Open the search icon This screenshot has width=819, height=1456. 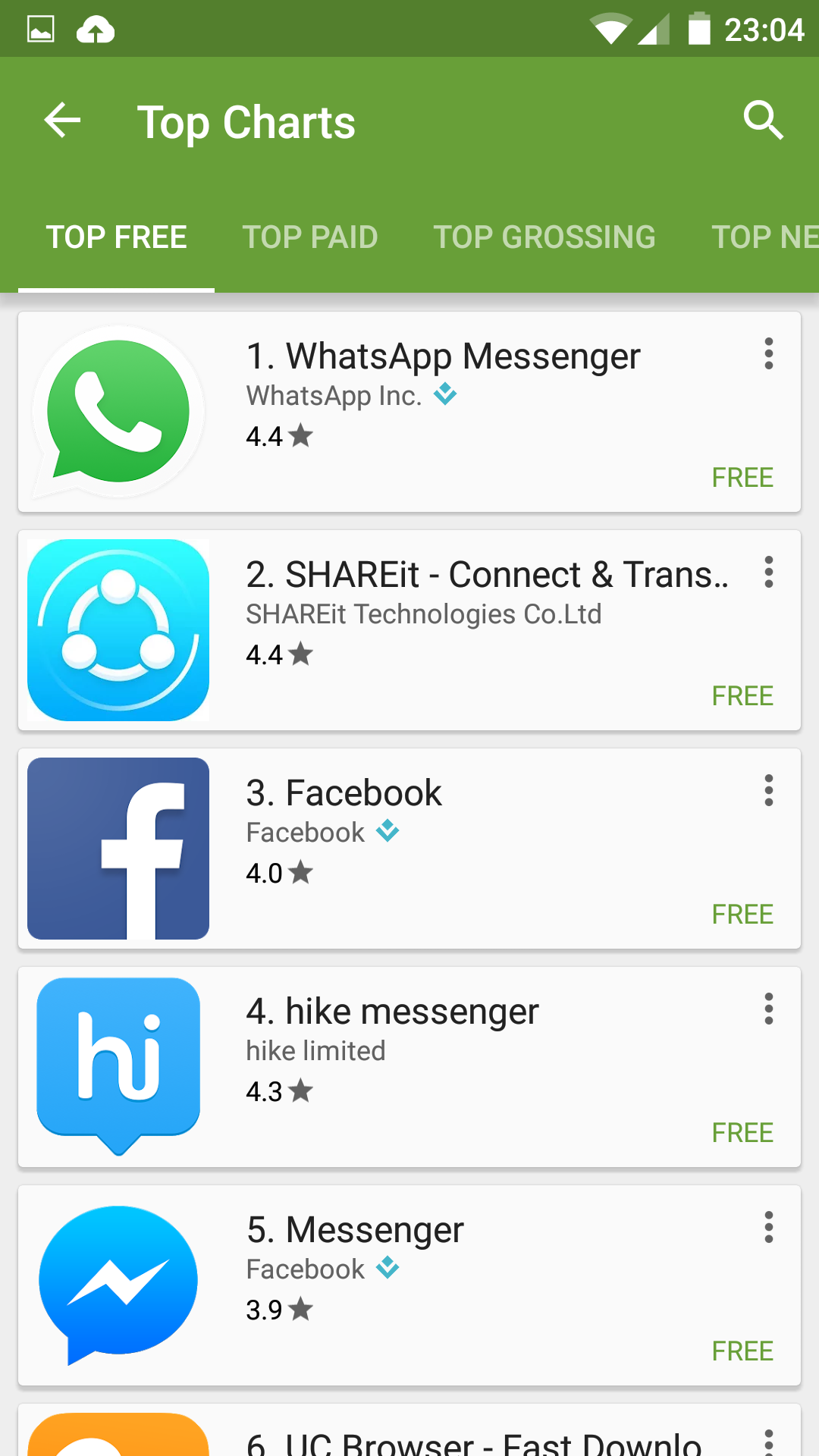pos(762,121)
